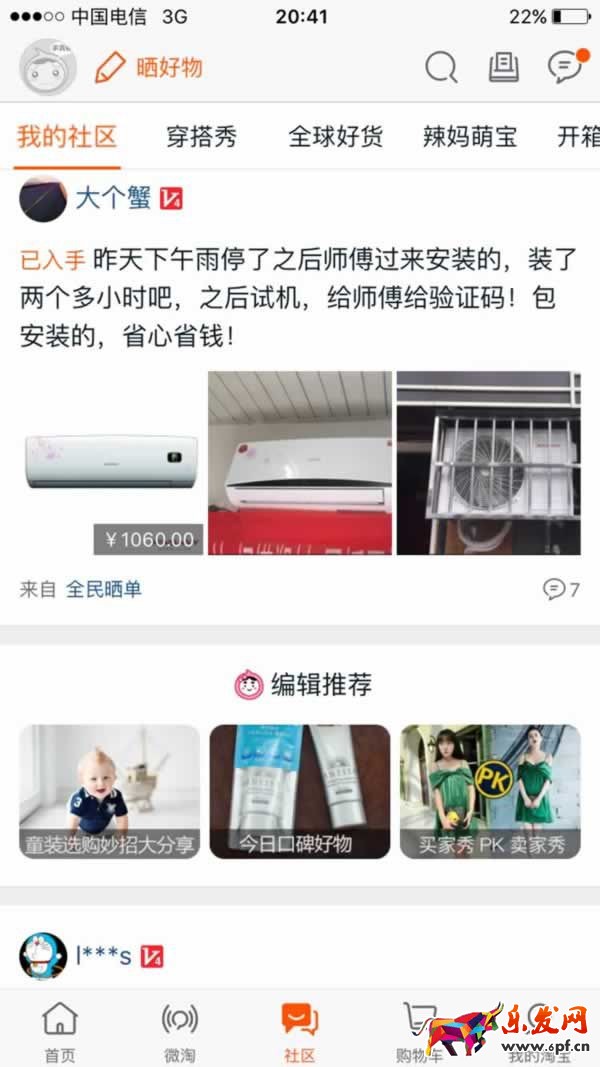Open the messages bubble icon
Viewport: 600px width, 1067px height.
(566, 67)
